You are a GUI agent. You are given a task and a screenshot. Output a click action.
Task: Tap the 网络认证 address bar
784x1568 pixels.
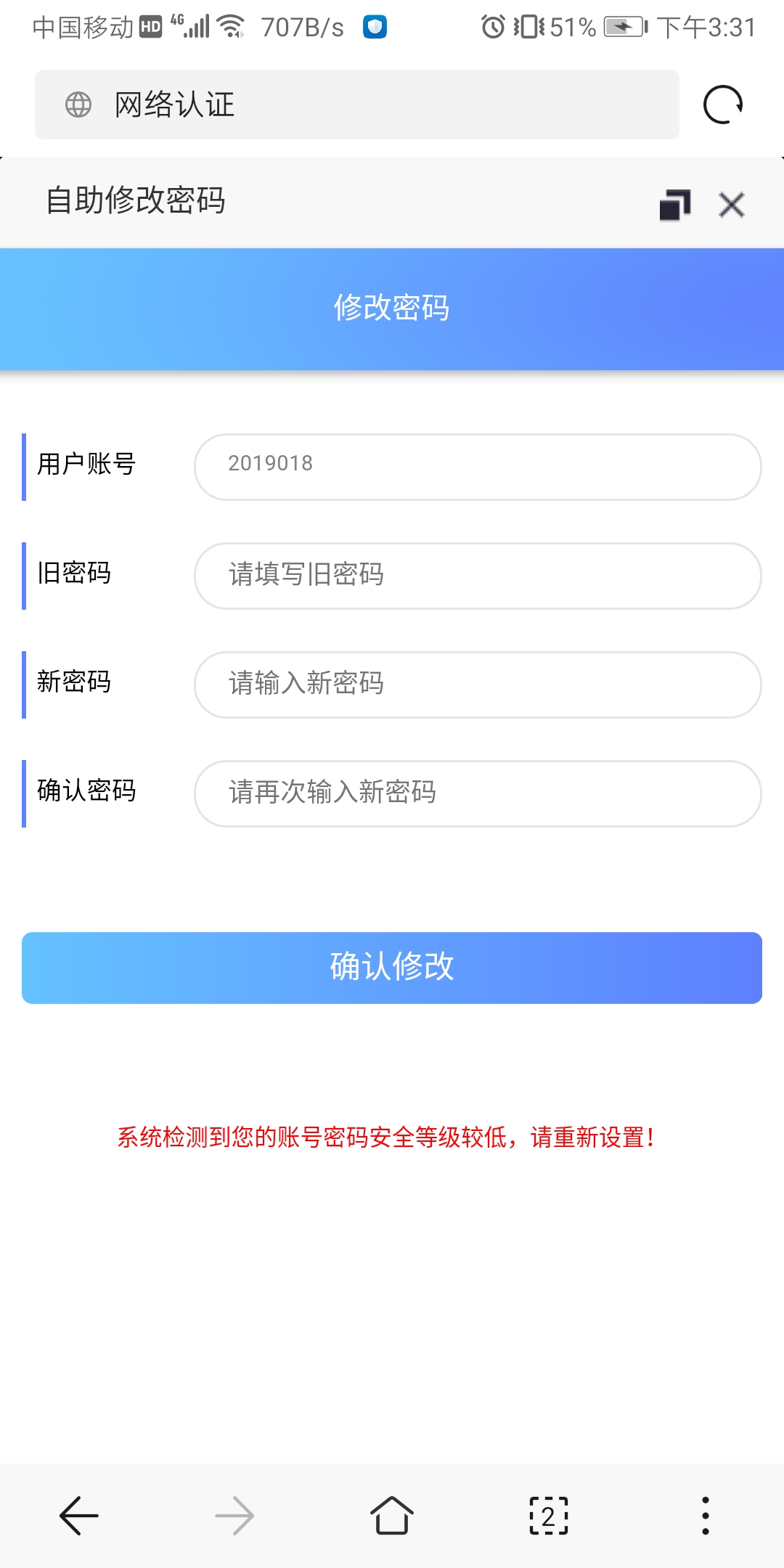(356, 105)
